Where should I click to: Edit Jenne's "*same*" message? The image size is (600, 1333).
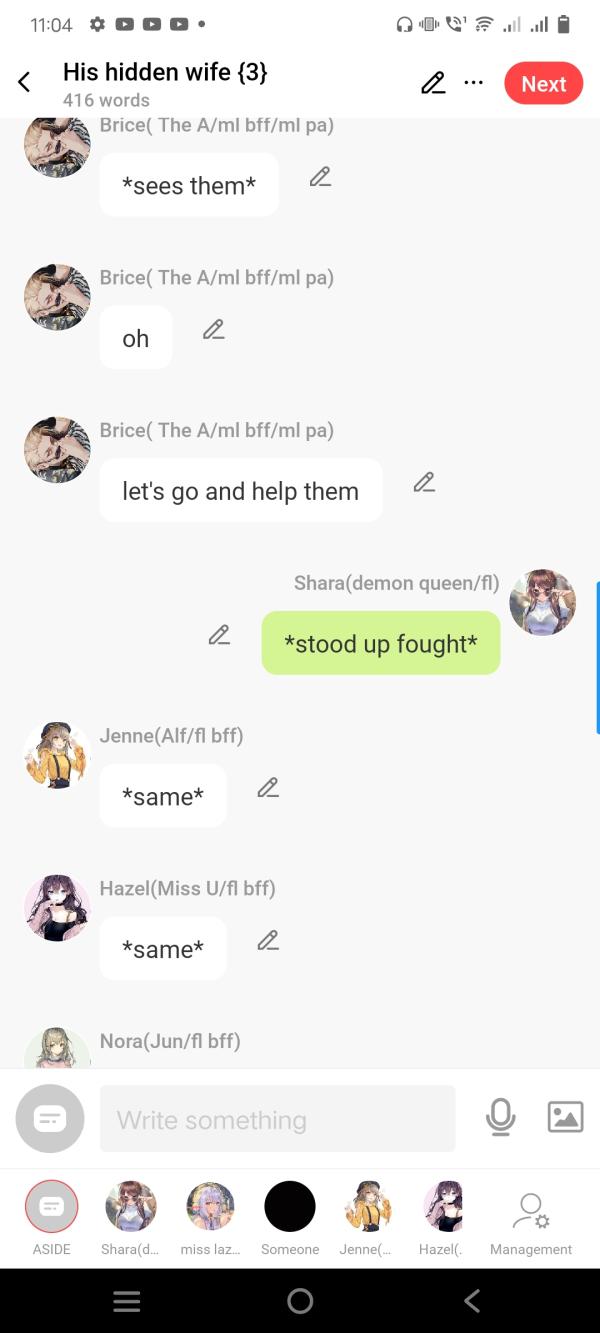(x=267, y=787)
